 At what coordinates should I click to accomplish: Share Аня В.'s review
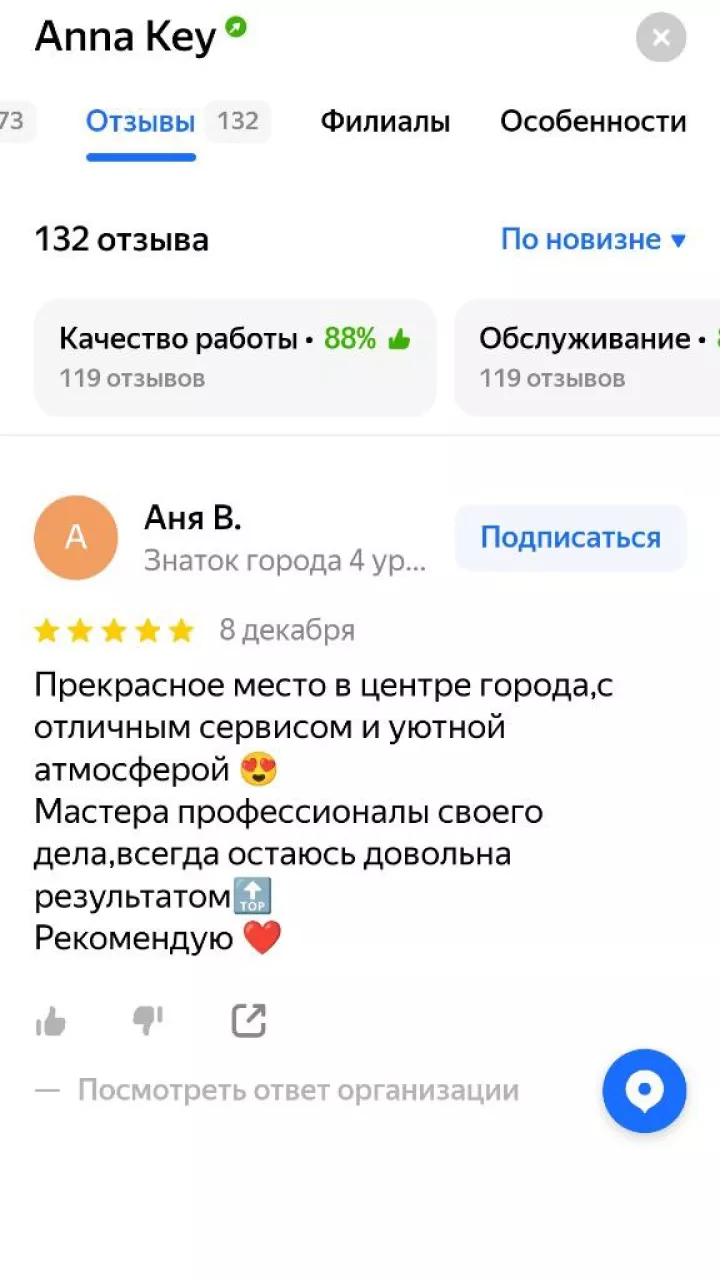click(248, 1021)
